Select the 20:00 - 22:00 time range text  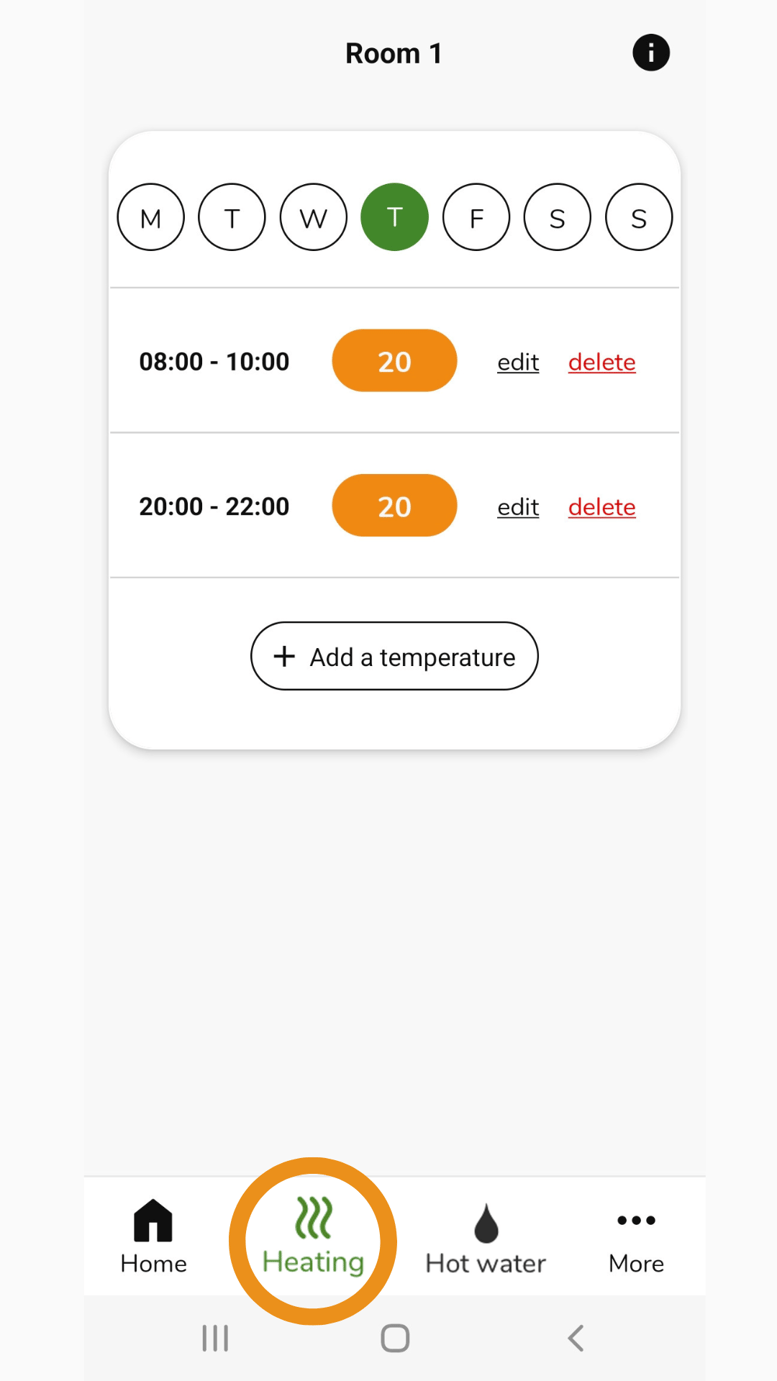213,507
